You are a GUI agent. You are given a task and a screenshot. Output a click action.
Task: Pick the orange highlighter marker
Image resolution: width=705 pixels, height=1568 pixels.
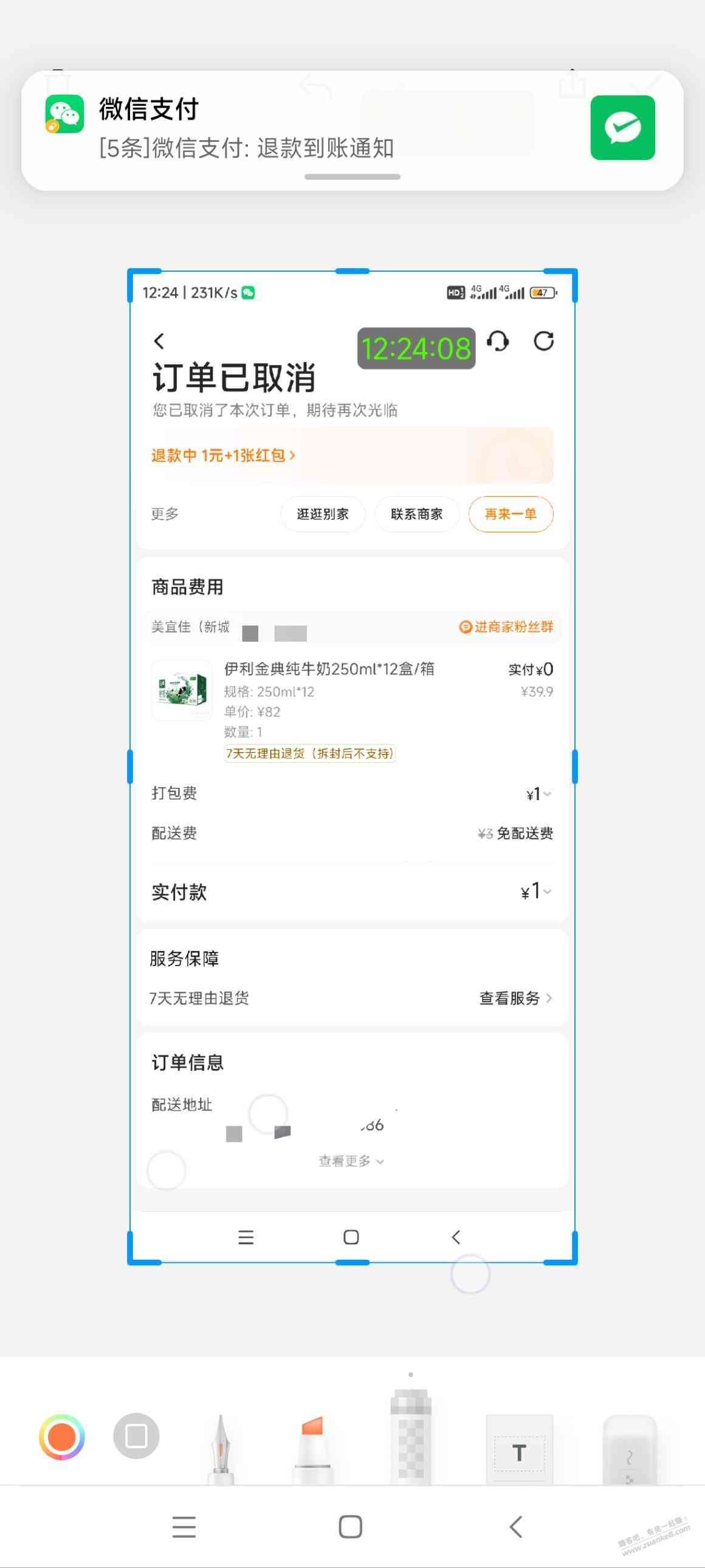(x=312, y=1449)
